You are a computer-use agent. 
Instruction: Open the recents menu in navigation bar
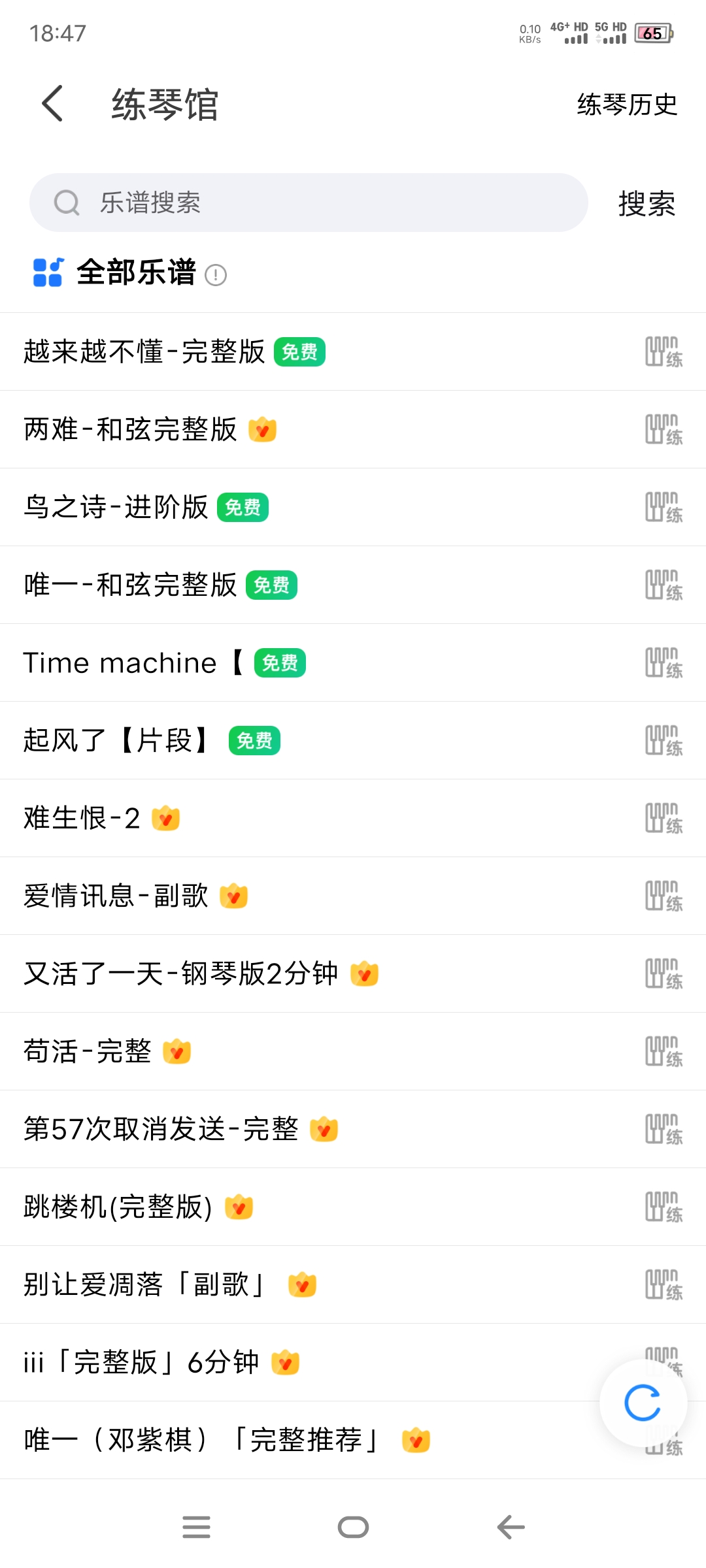tap(196, 1527)
